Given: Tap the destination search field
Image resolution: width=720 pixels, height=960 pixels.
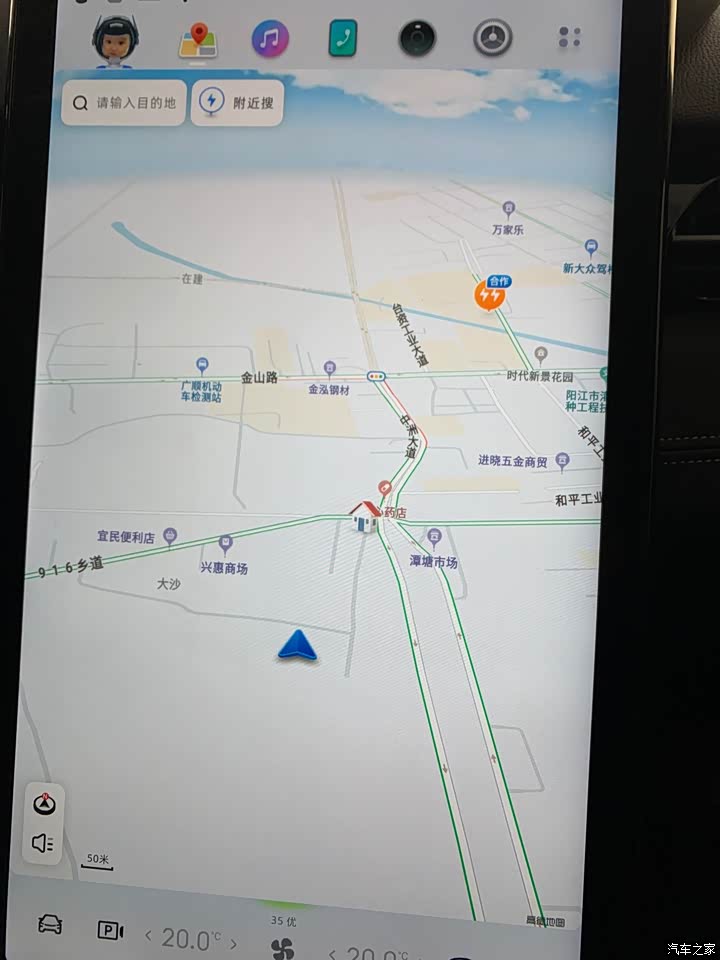Looking at the screenshot, I should [x=124, y=102].
